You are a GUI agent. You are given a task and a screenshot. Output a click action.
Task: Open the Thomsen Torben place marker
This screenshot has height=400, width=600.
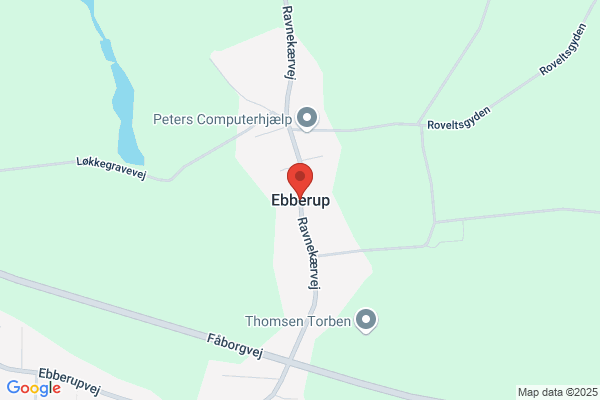pyautogui.click(x=366, y=320)
